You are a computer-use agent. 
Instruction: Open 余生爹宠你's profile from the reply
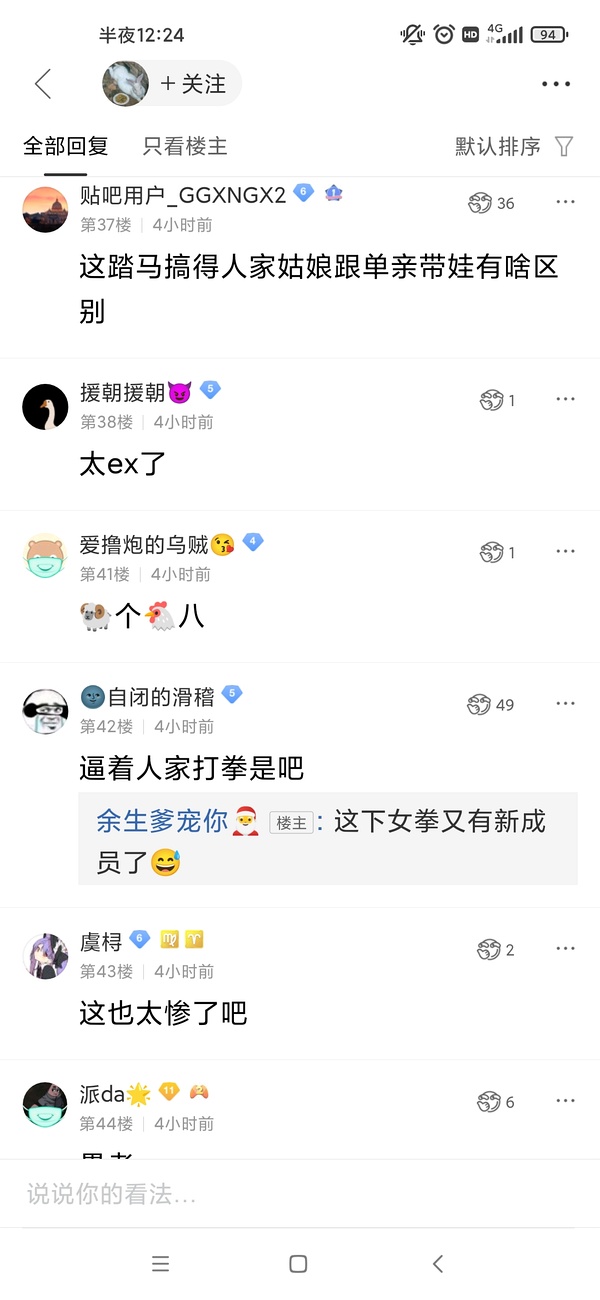(162, 822)
